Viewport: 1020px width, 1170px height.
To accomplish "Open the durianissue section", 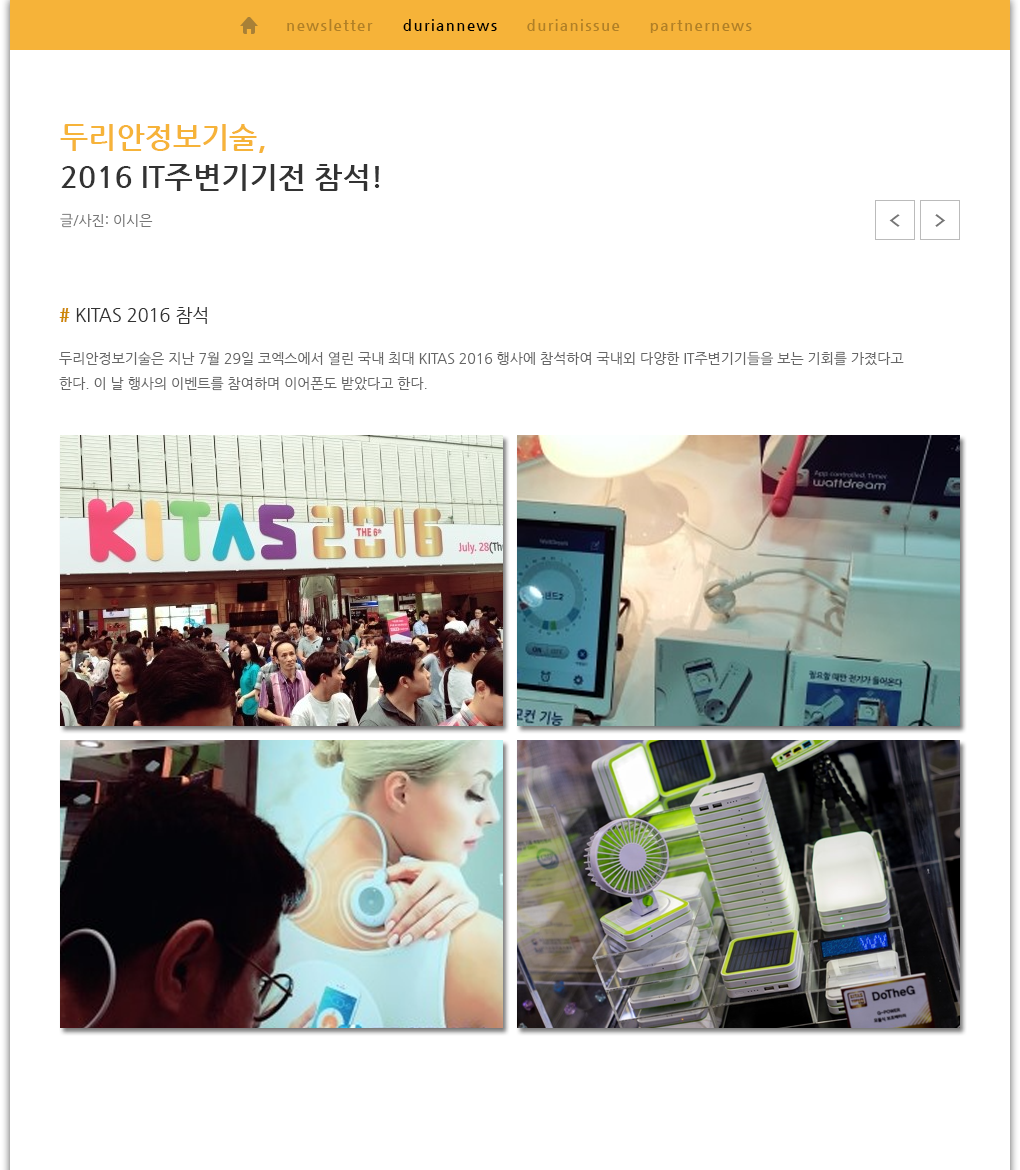I will (x=573, y=26).
